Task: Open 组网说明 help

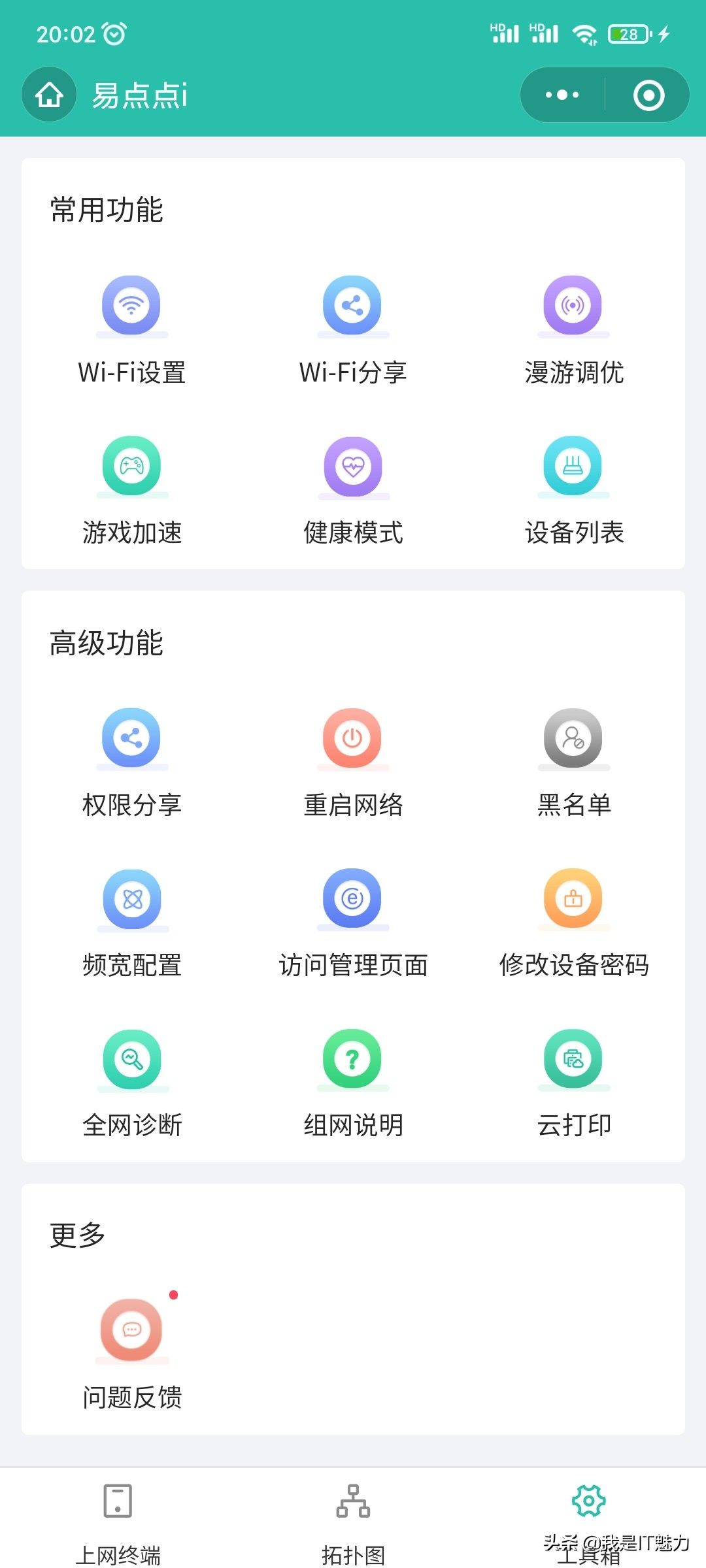Action: click(352, 1059)
